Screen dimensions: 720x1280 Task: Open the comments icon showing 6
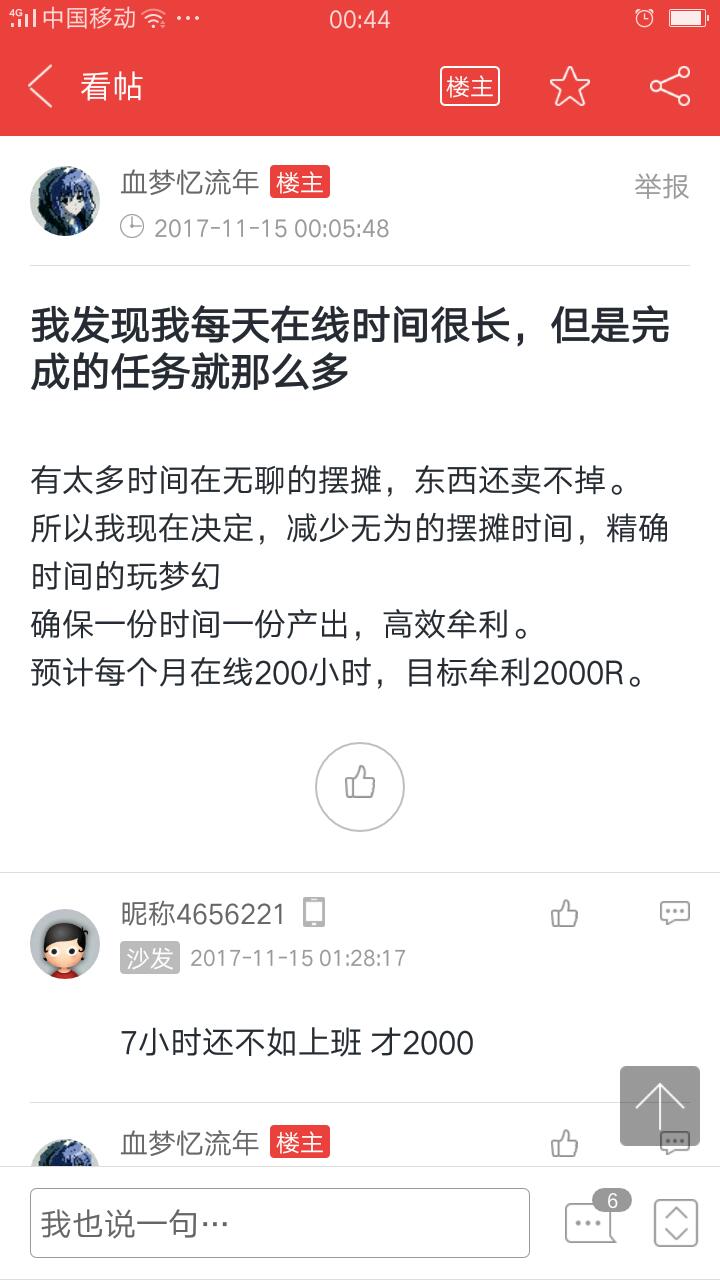click(592, 1221)
